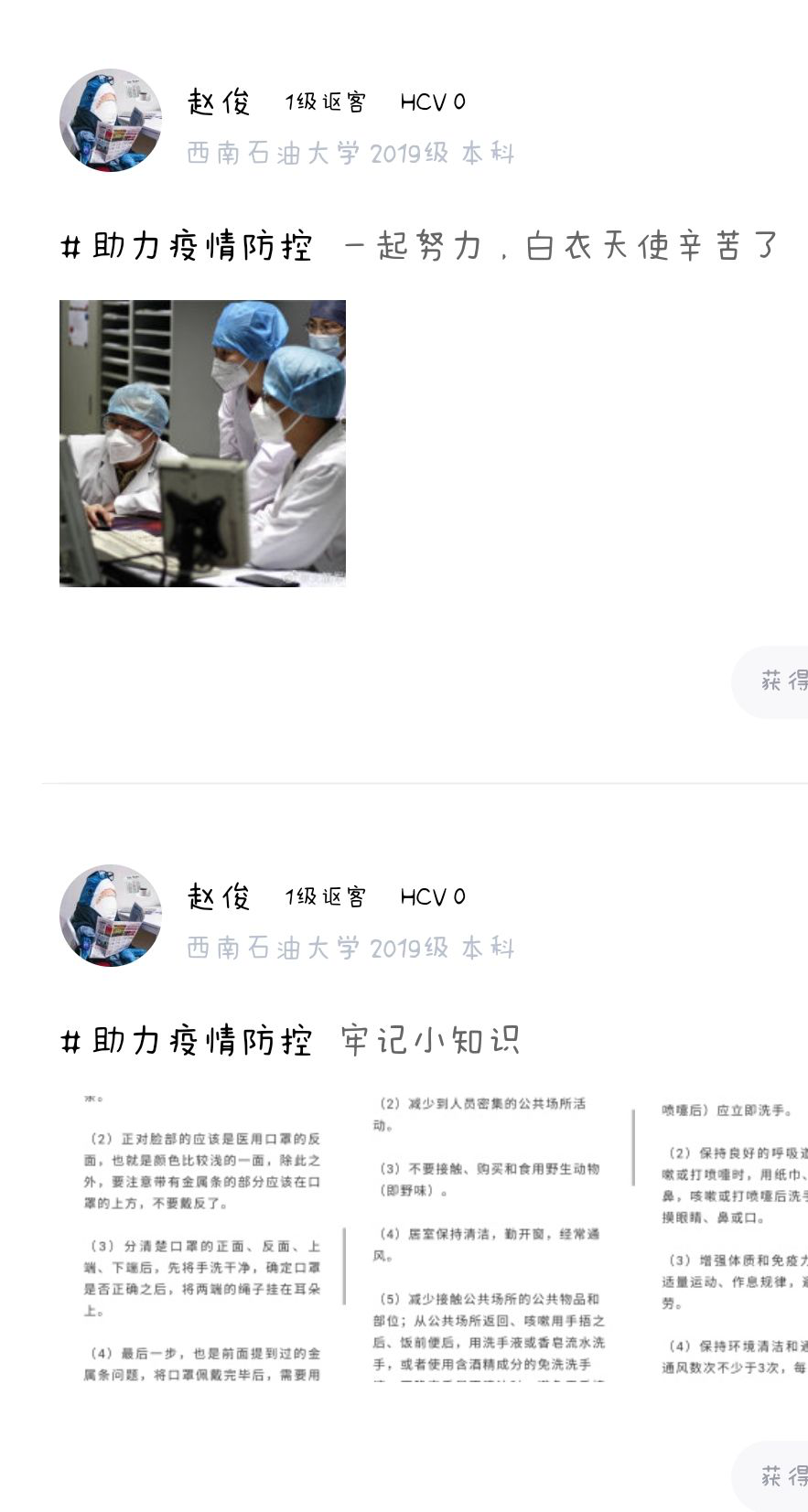View the mask-wearing instructions image

[202, 1237]
